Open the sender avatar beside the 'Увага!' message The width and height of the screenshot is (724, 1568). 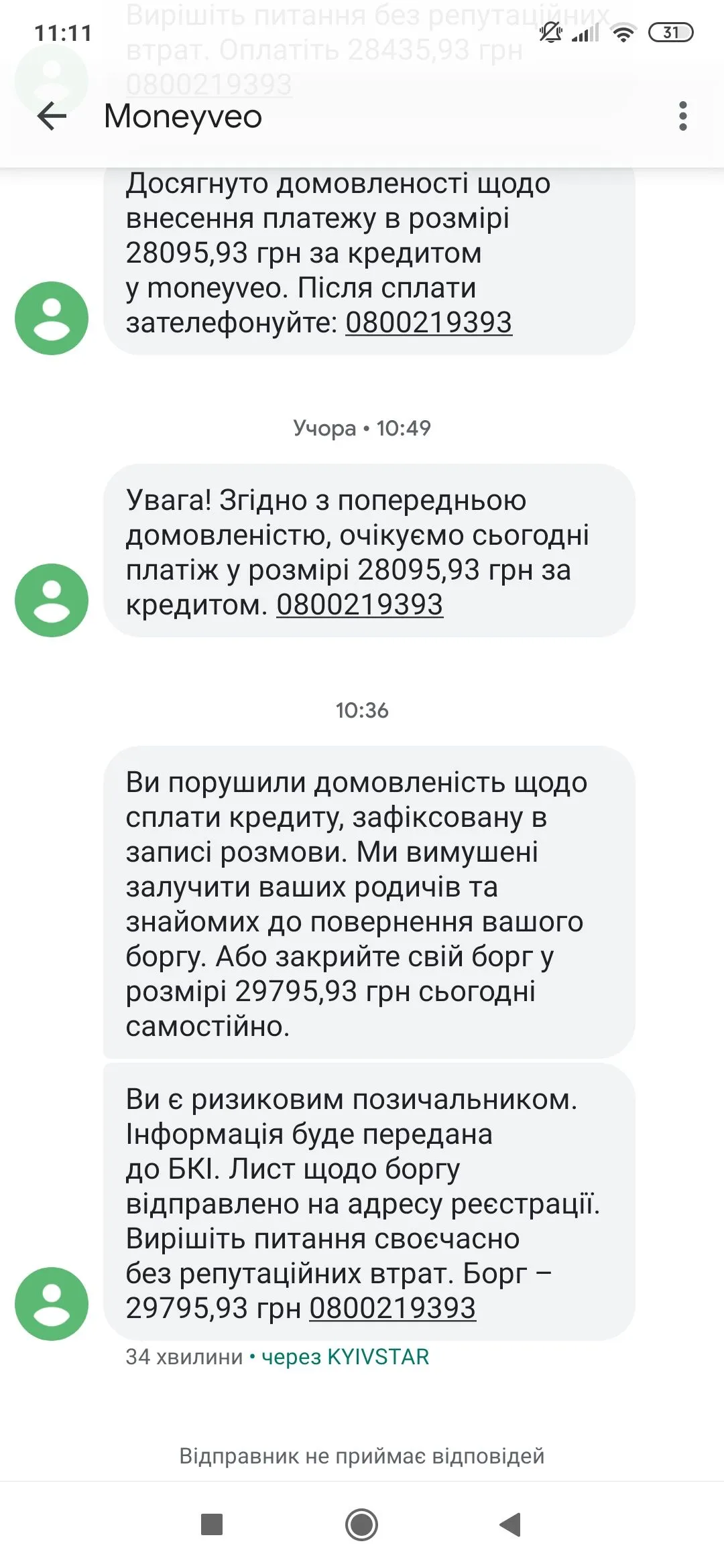coord(52,600)
